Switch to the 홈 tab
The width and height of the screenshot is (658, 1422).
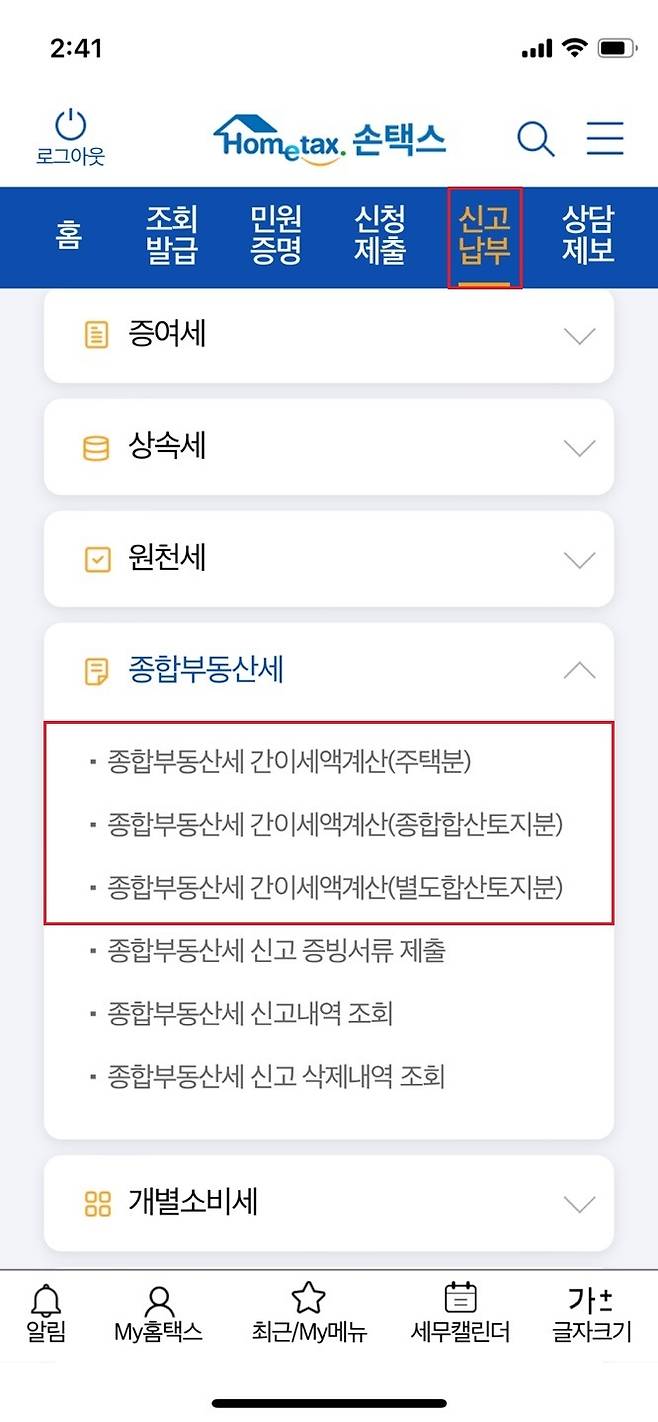[x=68, y=236]
